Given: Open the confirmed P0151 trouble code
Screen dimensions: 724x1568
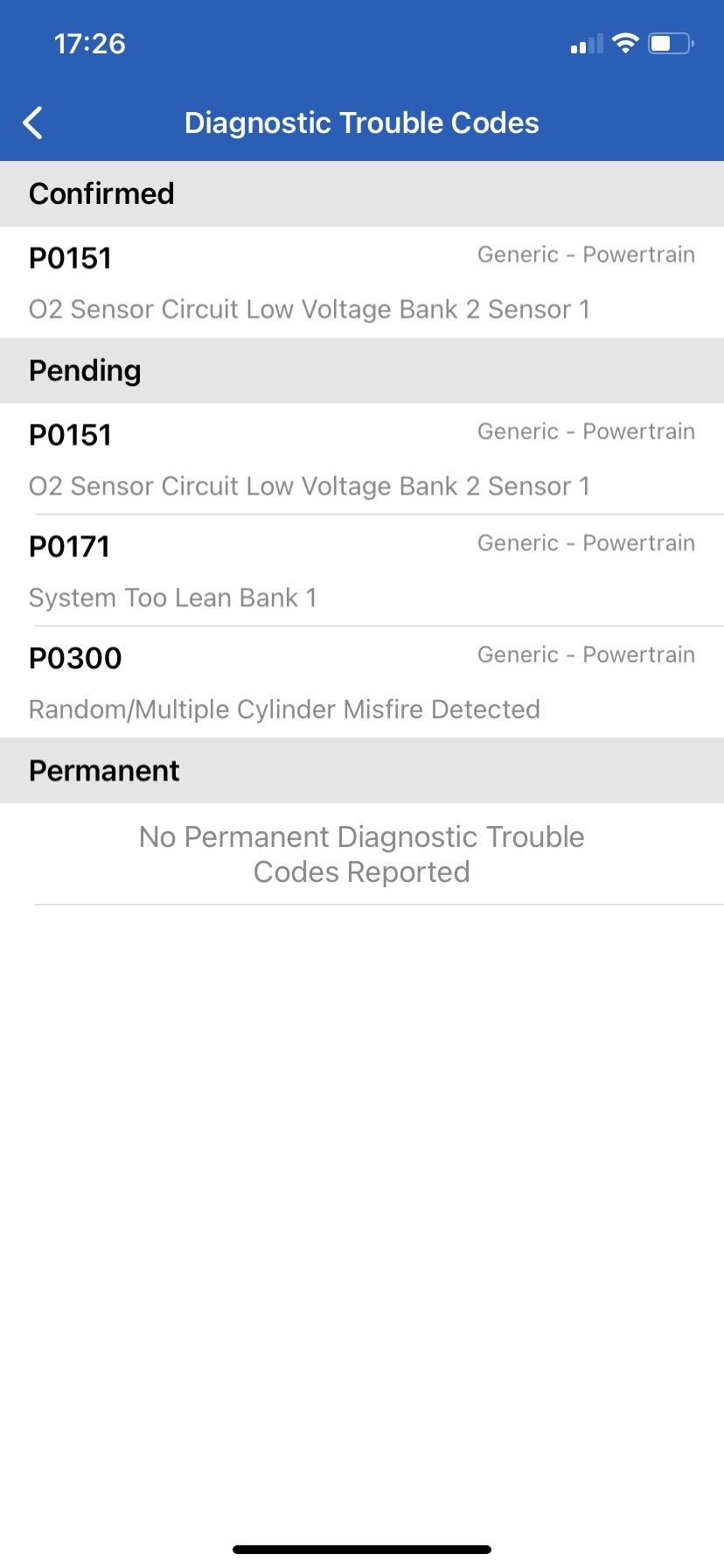Looking at the screenshot, I should click(x=362, y=283).
